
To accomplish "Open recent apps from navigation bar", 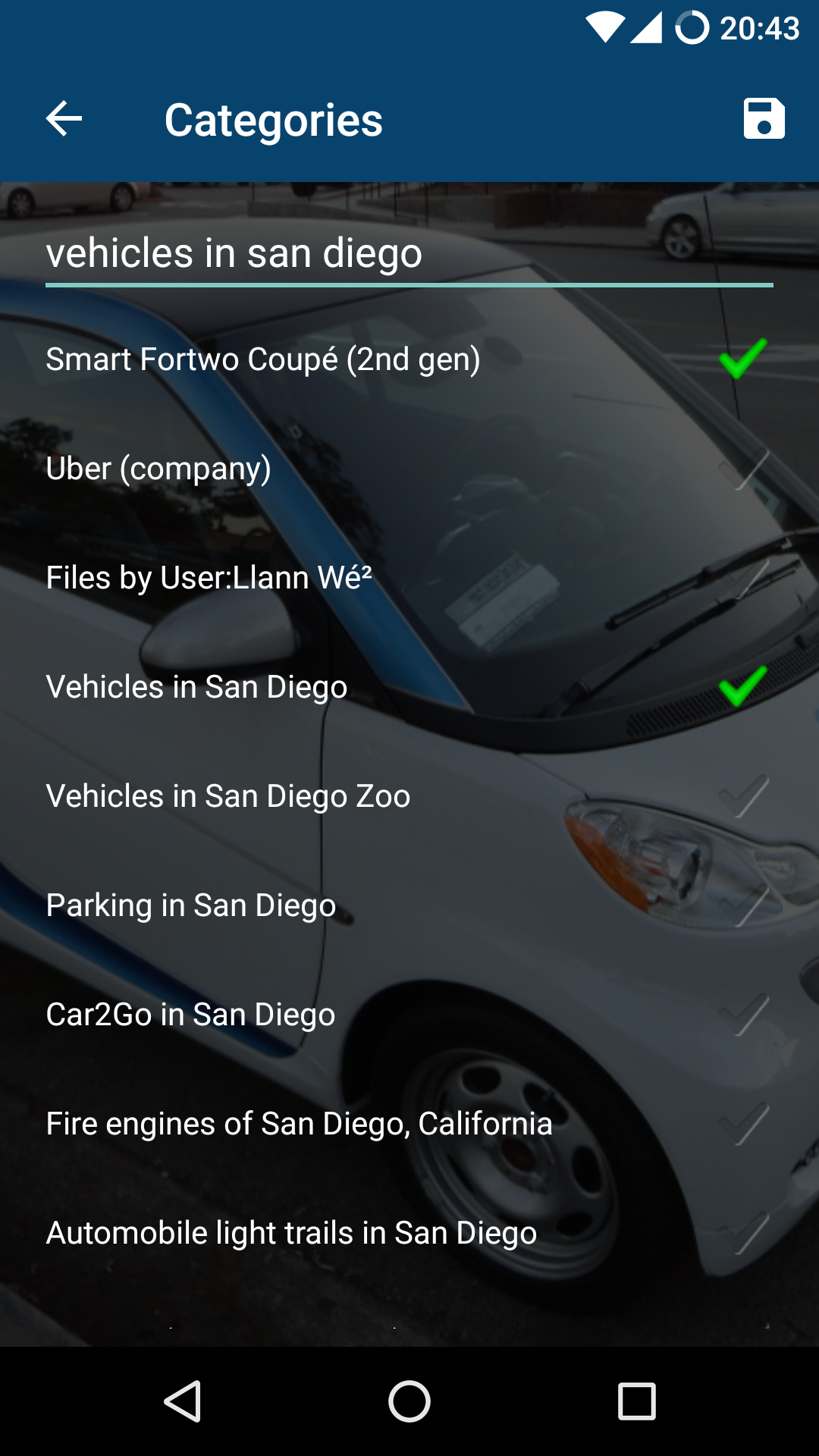I will [x=637, y=1401].
